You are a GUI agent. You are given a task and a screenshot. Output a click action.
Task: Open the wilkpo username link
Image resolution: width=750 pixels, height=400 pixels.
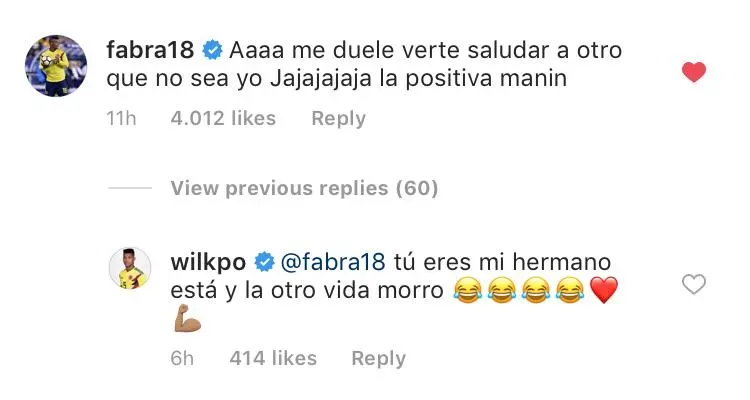(208, 261)
